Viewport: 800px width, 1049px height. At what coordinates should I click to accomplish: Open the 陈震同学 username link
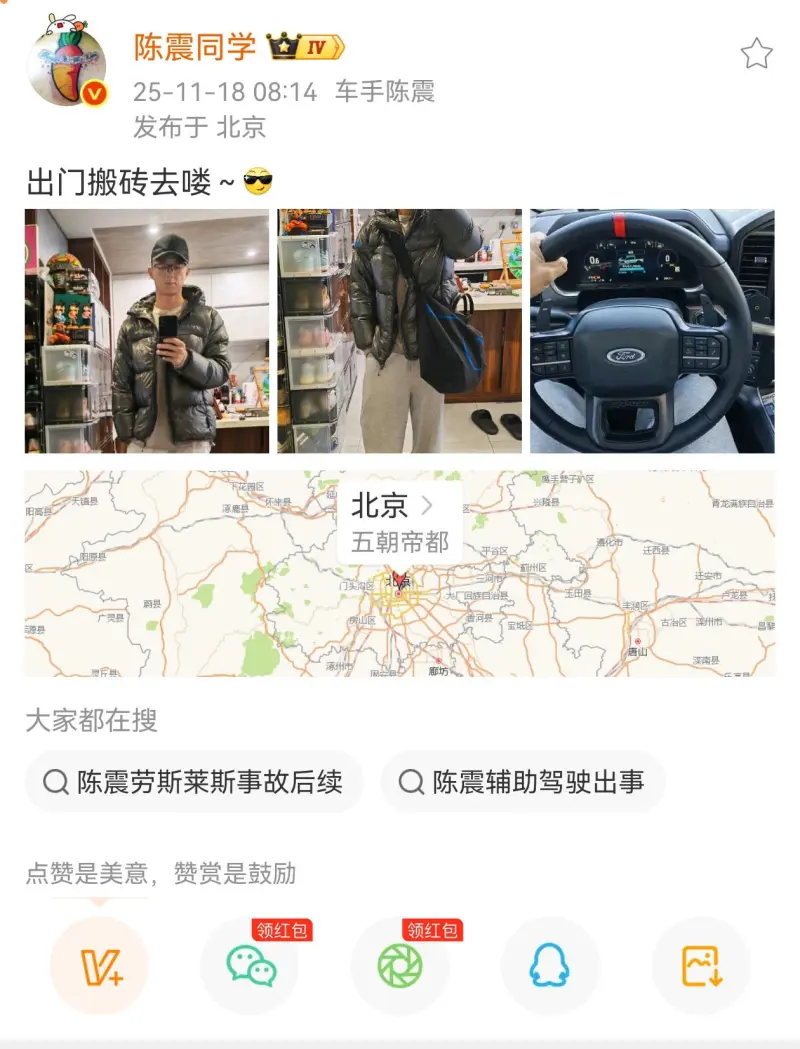coord(194,47)
